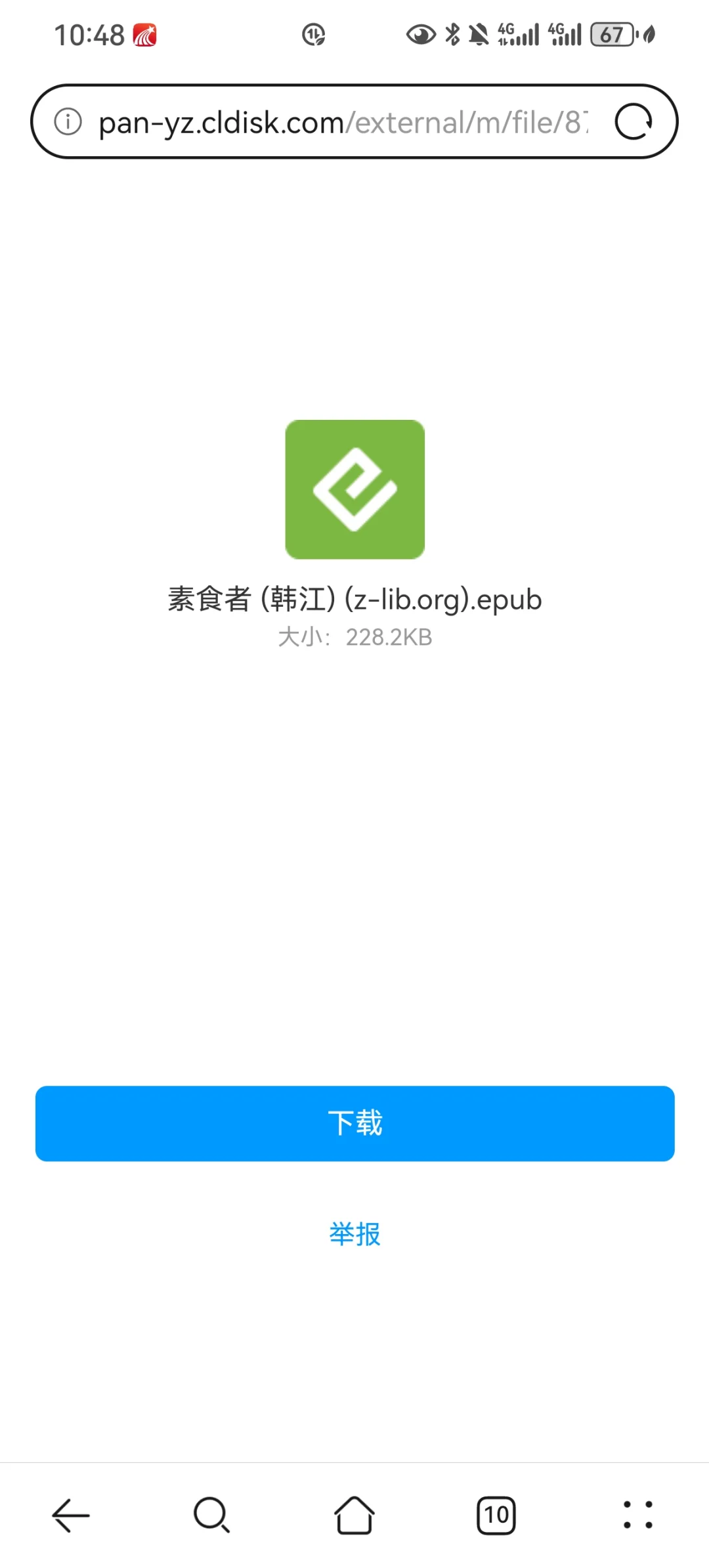Open the four-dot browser menu
This screenshot has width=709, height=1568.
coord(637,1516)
